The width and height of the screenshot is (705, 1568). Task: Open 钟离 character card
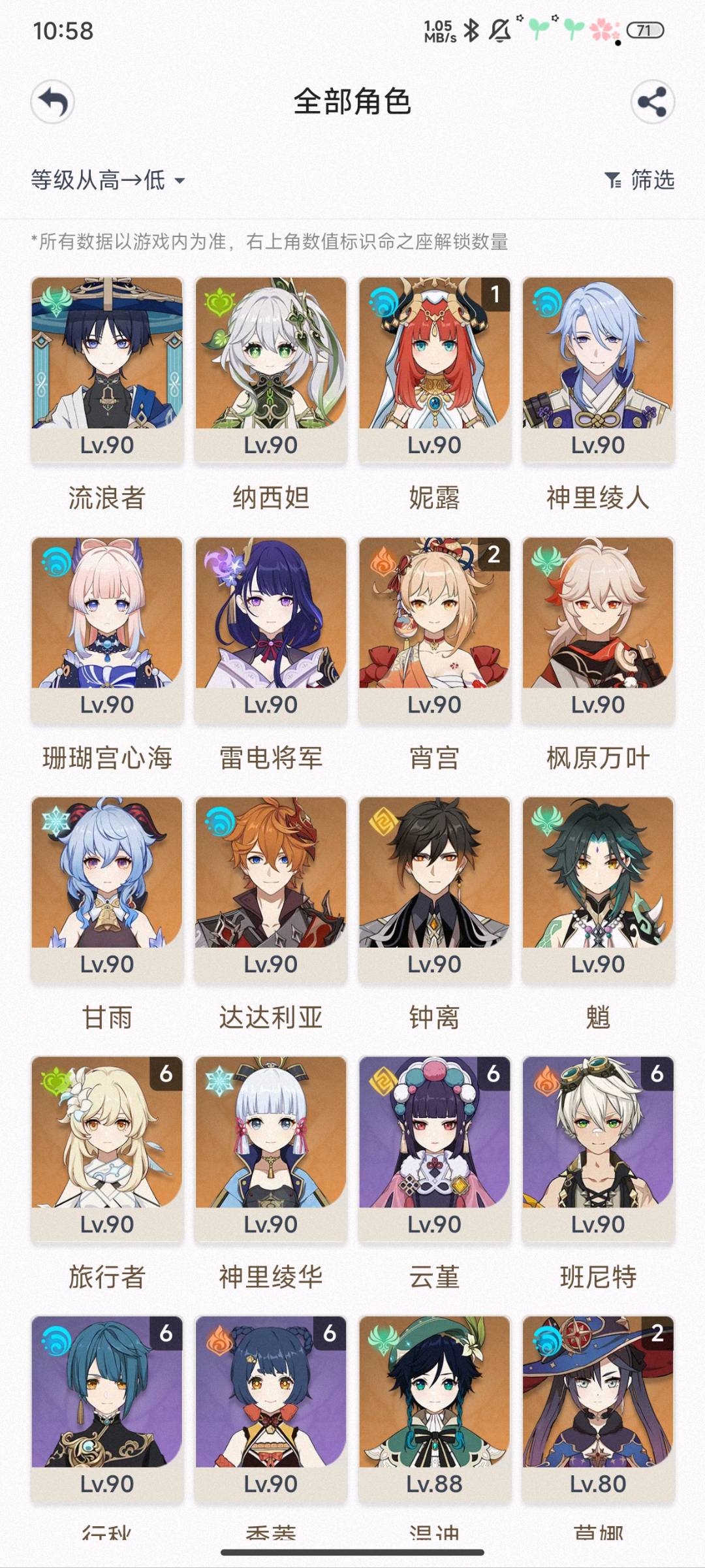(435, 889)
